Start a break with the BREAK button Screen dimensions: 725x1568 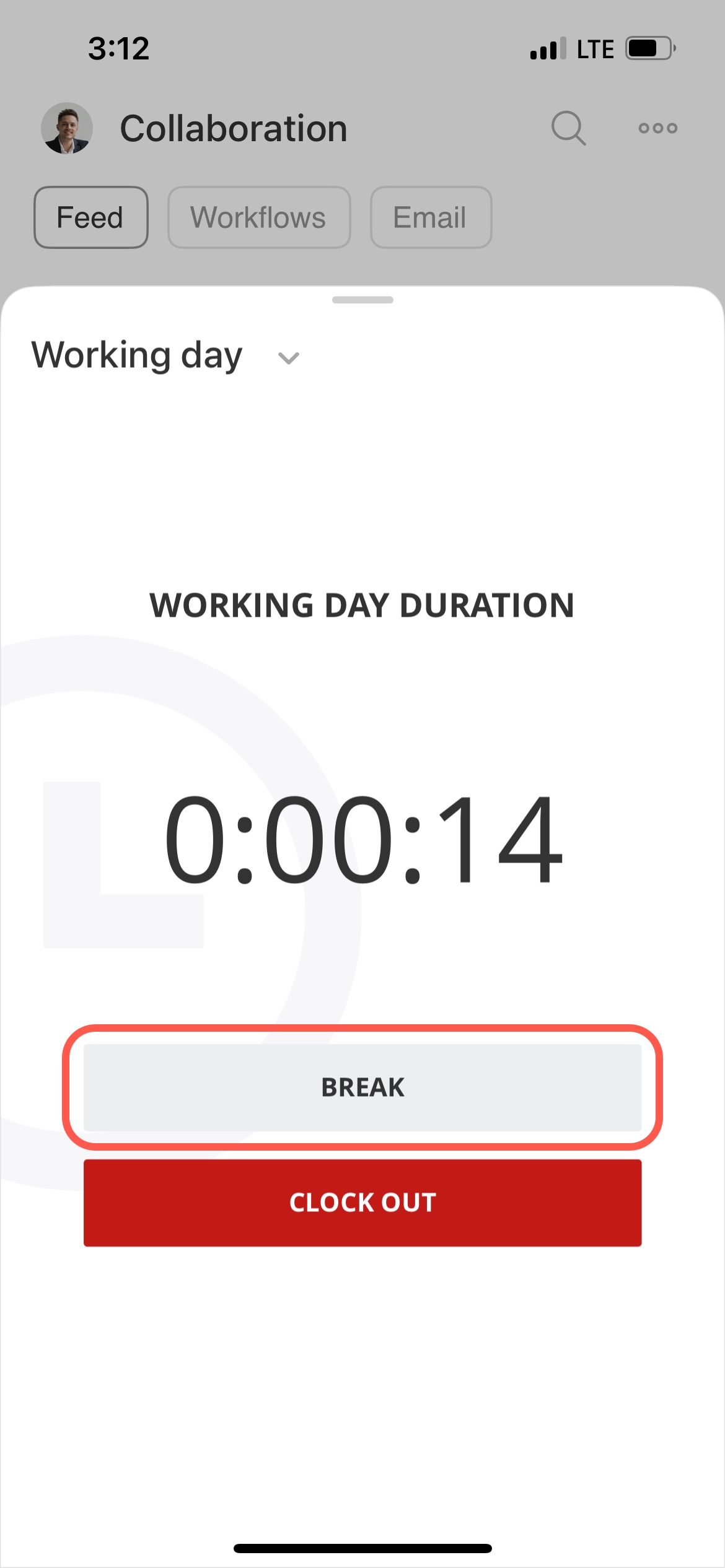(362, 1087)
